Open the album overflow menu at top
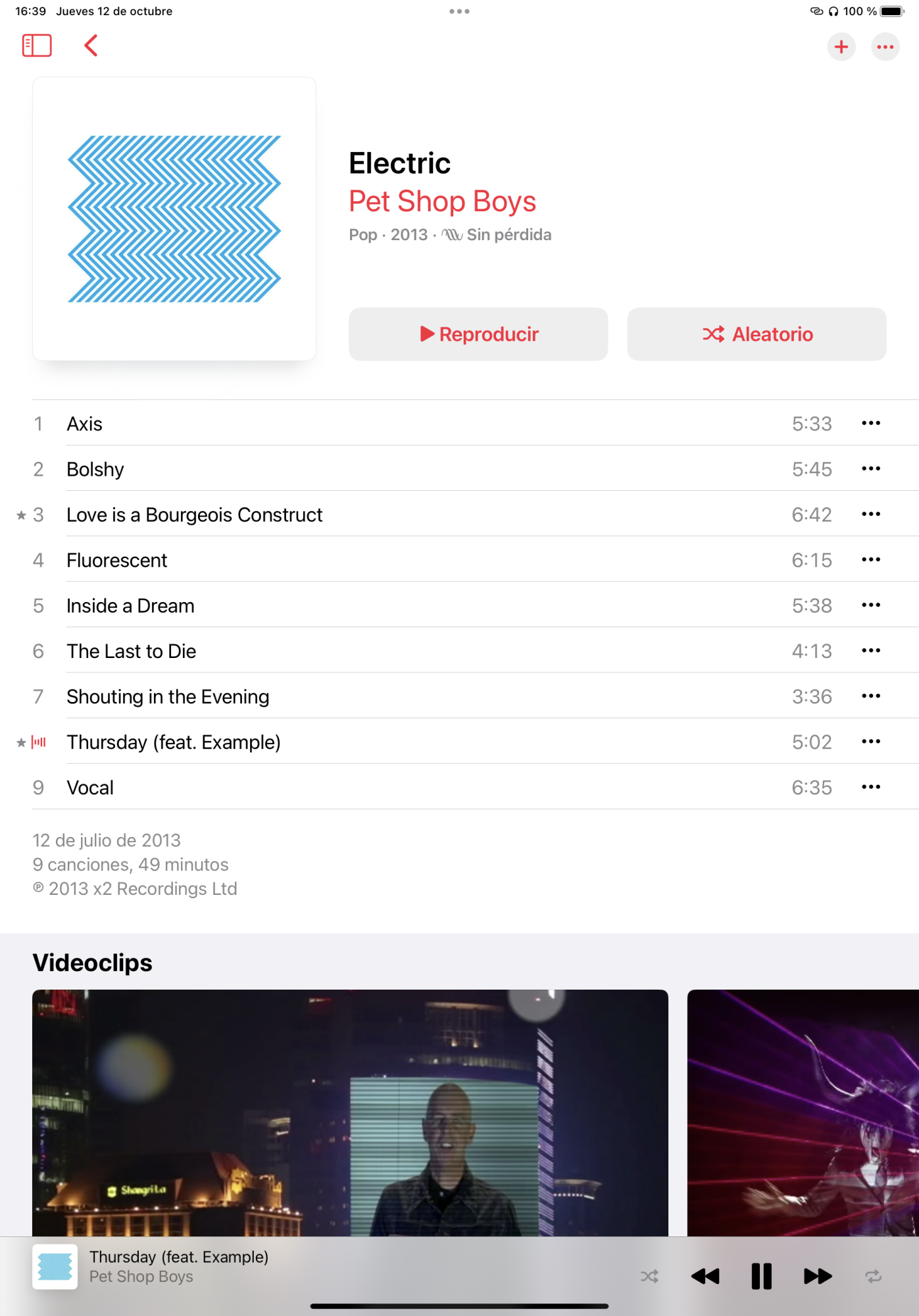Viewport: 919px width, 1316px height. 885,47
